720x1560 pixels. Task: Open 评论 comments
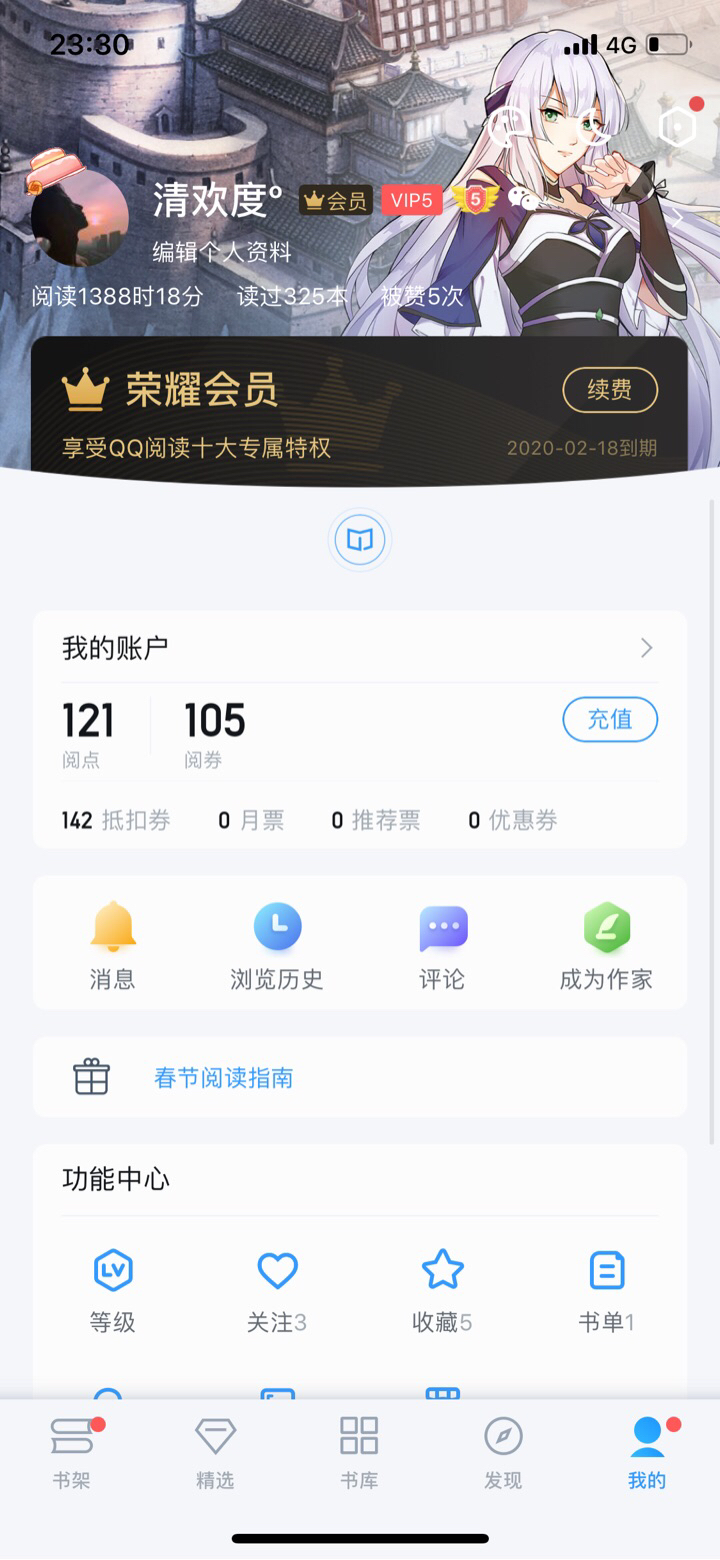(x=442, y=945)
